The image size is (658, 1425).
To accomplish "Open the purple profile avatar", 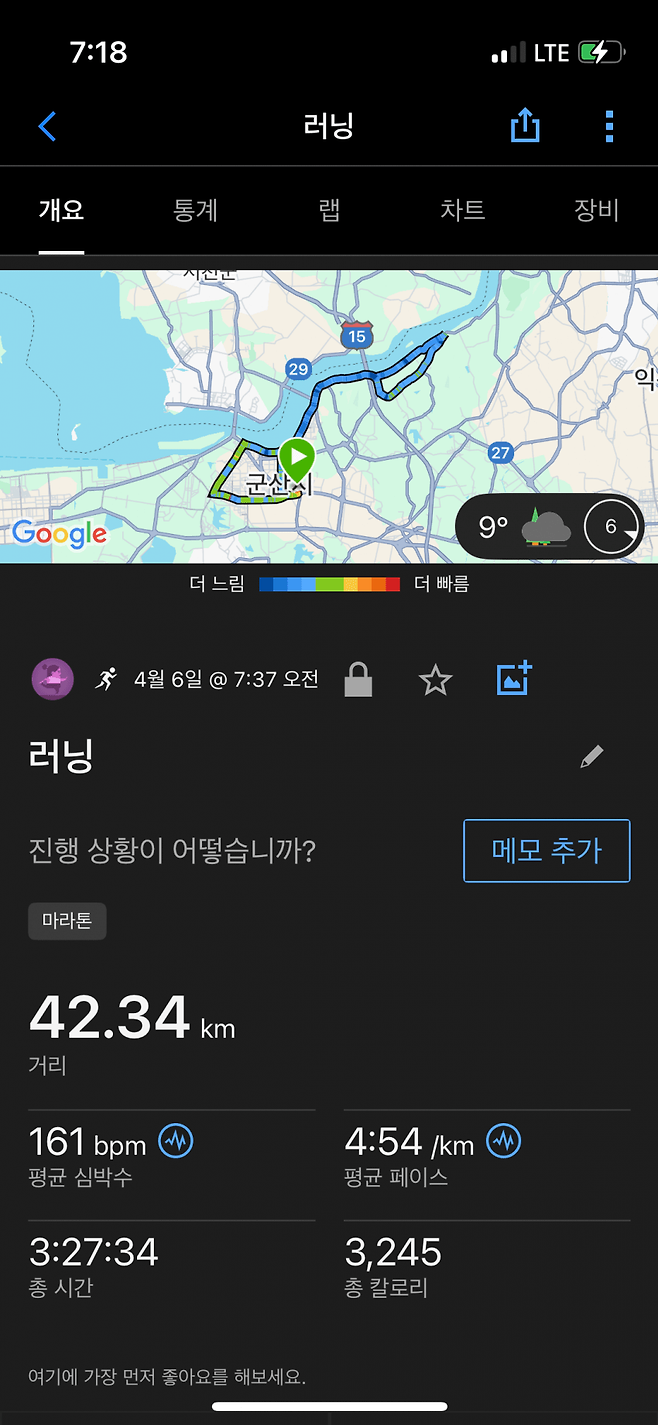I will [52, 680].
